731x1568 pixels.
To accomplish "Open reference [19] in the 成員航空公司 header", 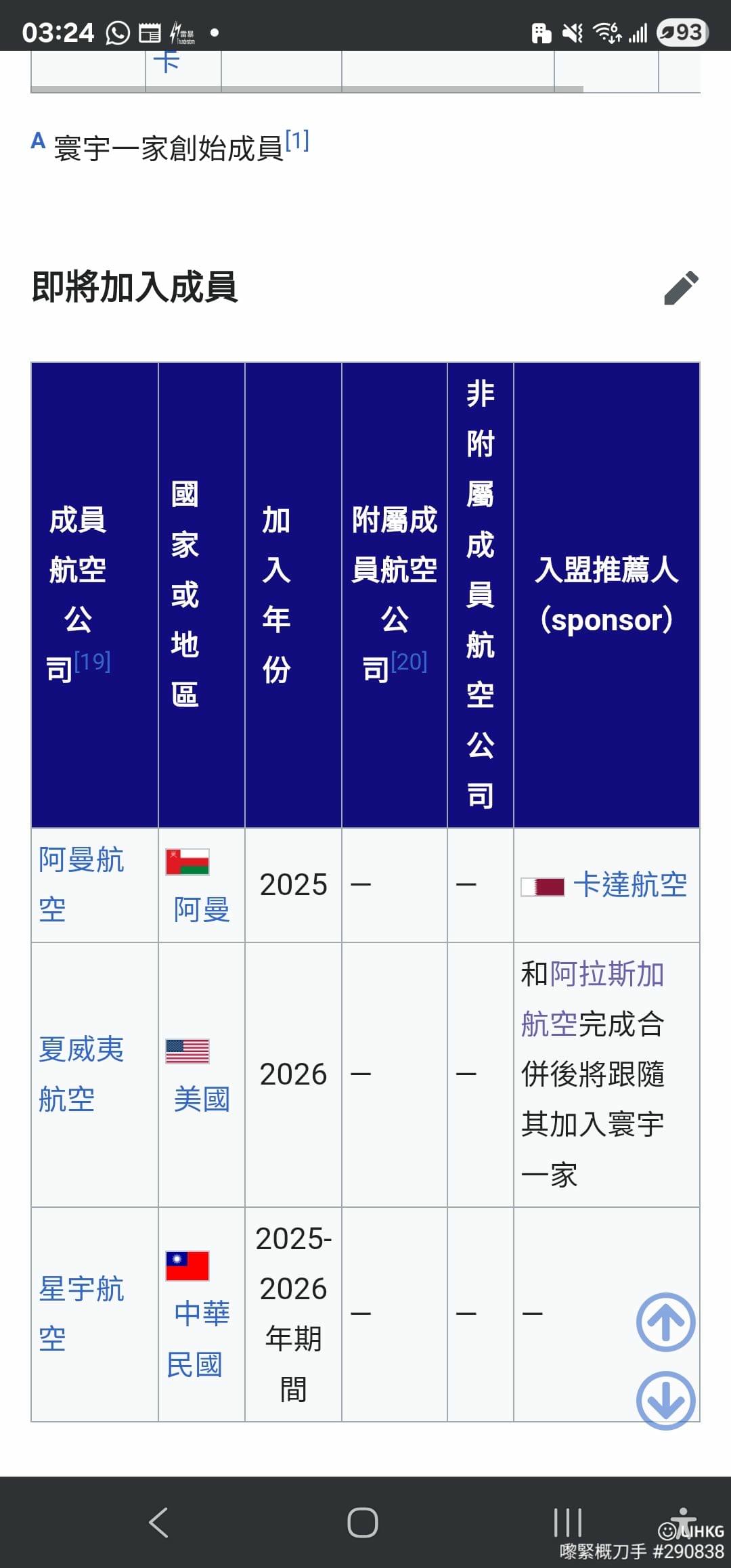I will 92,661.
